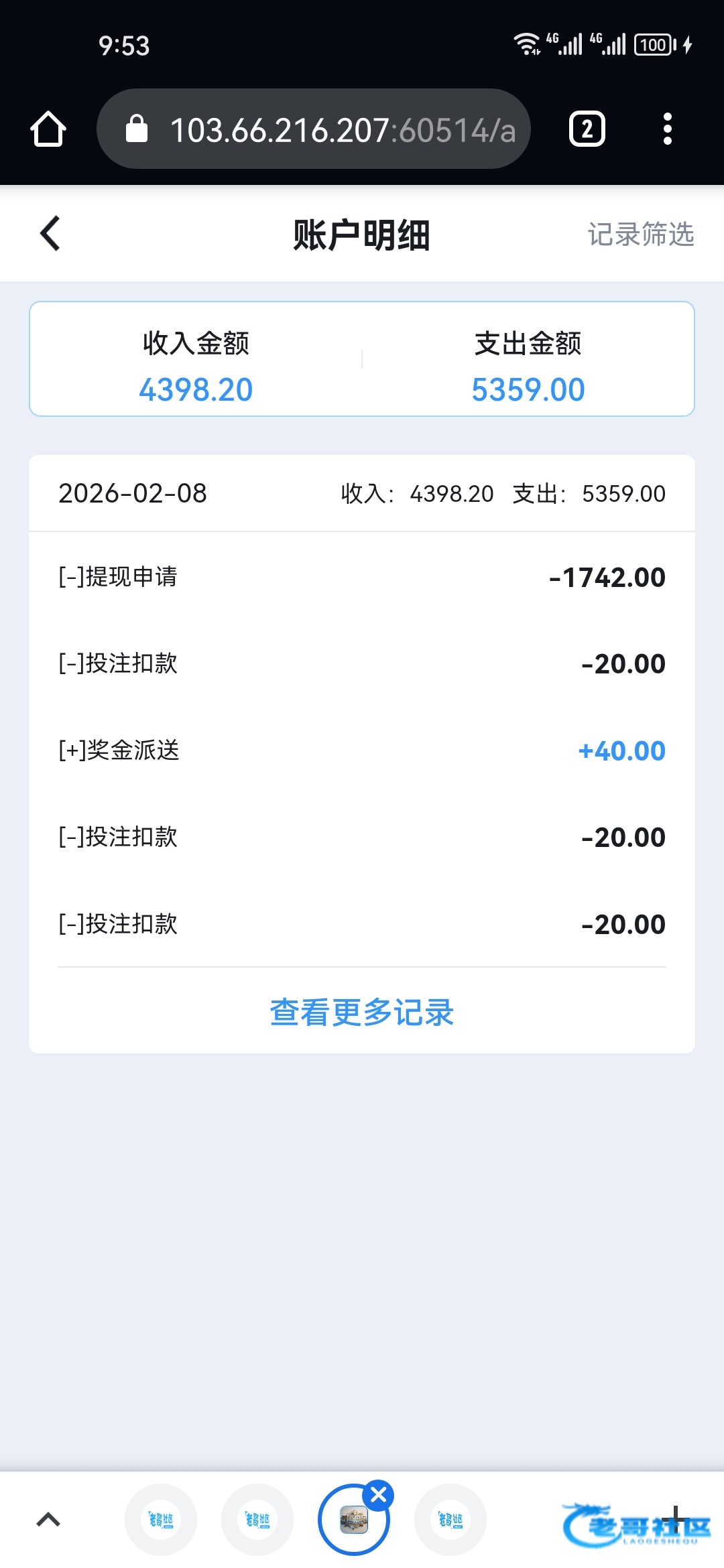Image resolution: width=724 pixels, height=1568 pixels.
Task: Open 记录筛选 filter
Action: click(x=640, y=235)
